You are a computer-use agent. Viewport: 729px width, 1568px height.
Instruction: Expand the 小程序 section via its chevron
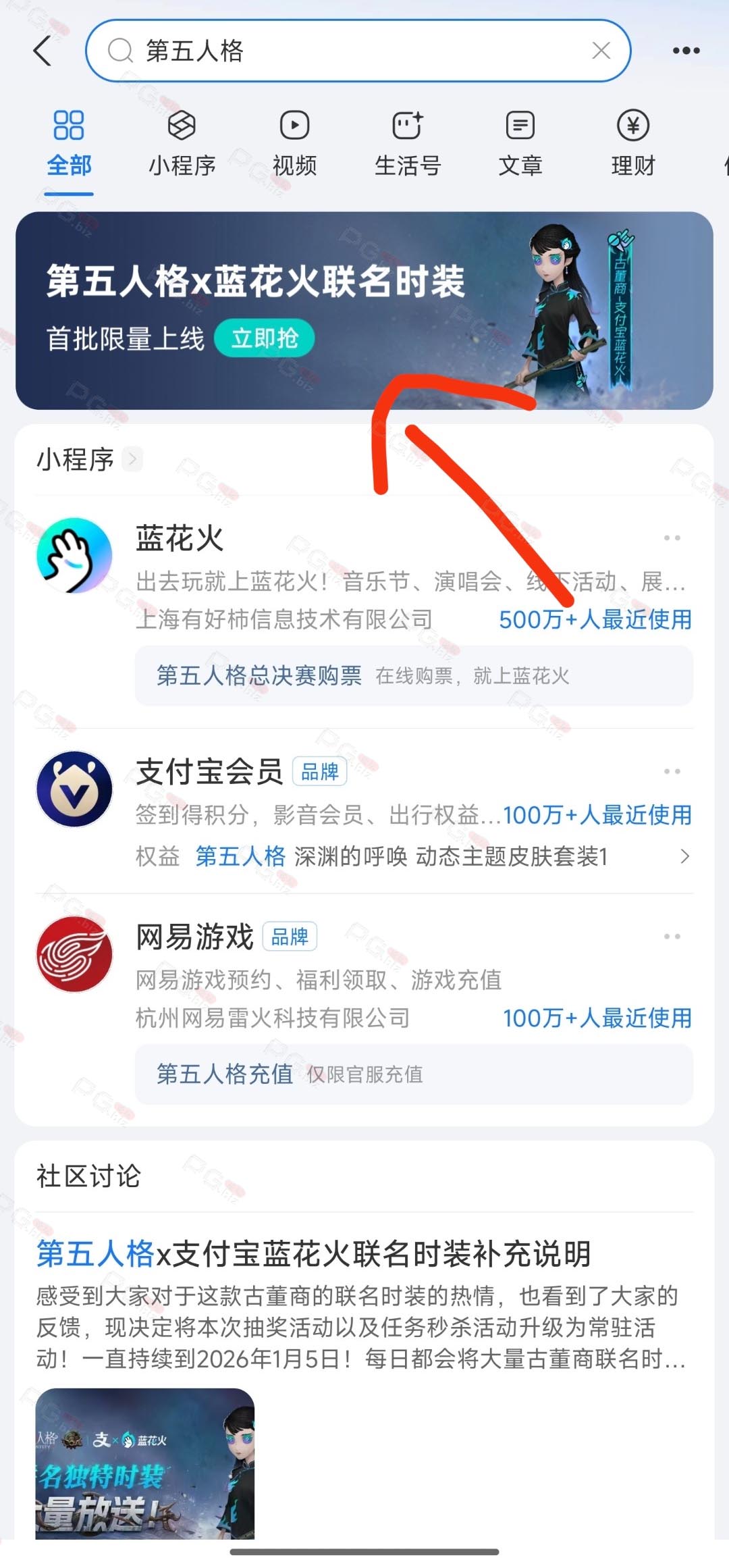(x=132, y=459)
